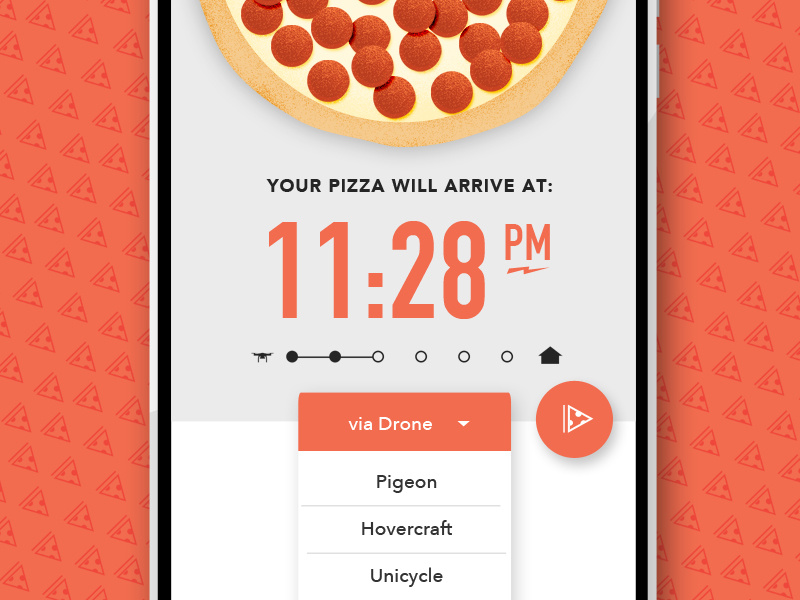Tap the round pizza slice button

(574, 419)
